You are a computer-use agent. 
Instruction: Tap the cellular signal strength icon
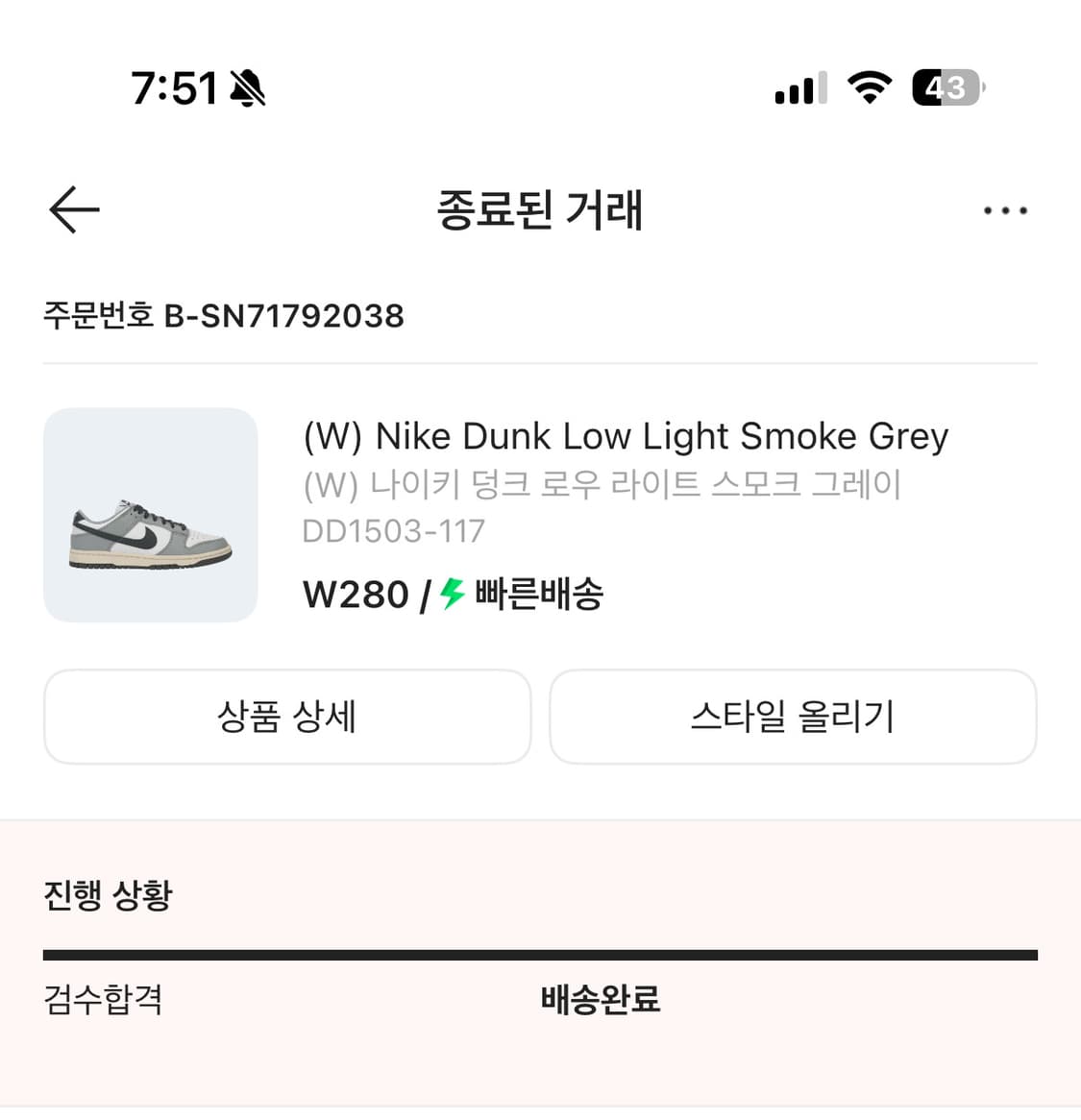[x=799, y=87]
